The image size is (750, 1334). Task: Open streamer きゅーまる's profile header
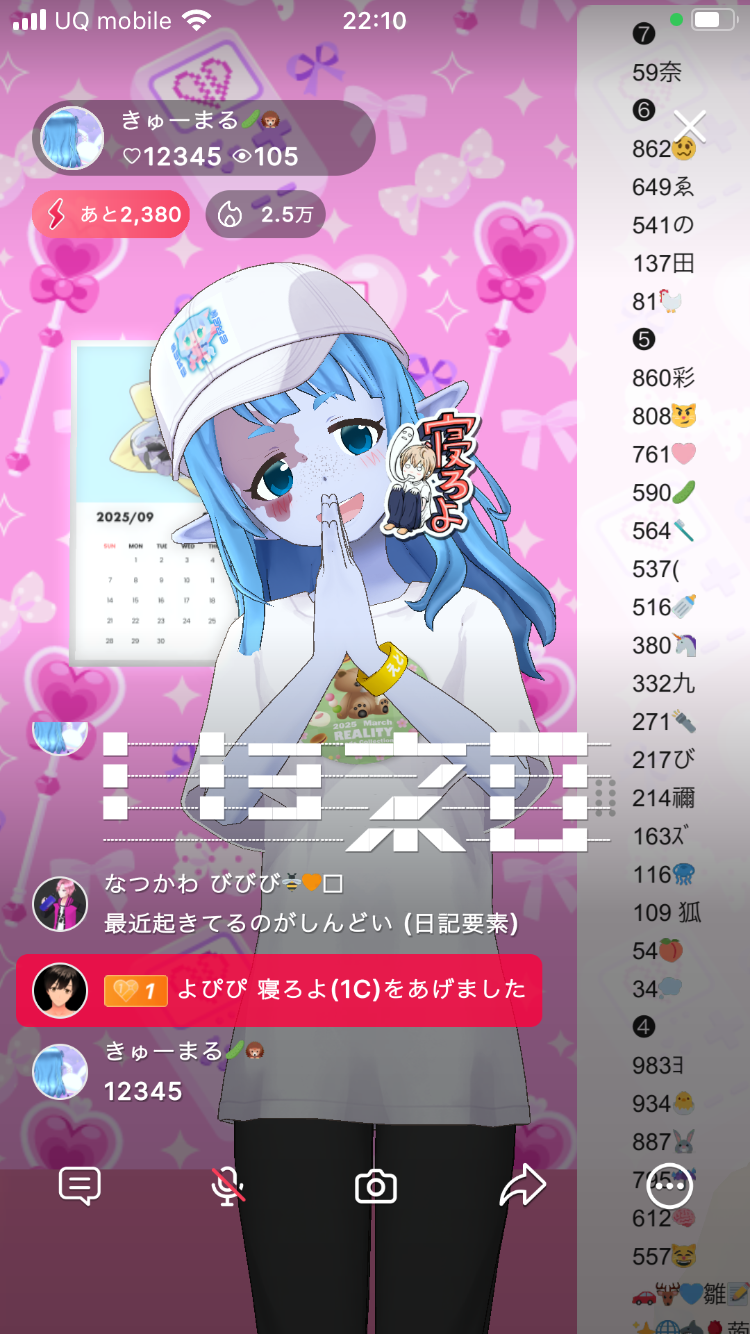coord(204,138)
